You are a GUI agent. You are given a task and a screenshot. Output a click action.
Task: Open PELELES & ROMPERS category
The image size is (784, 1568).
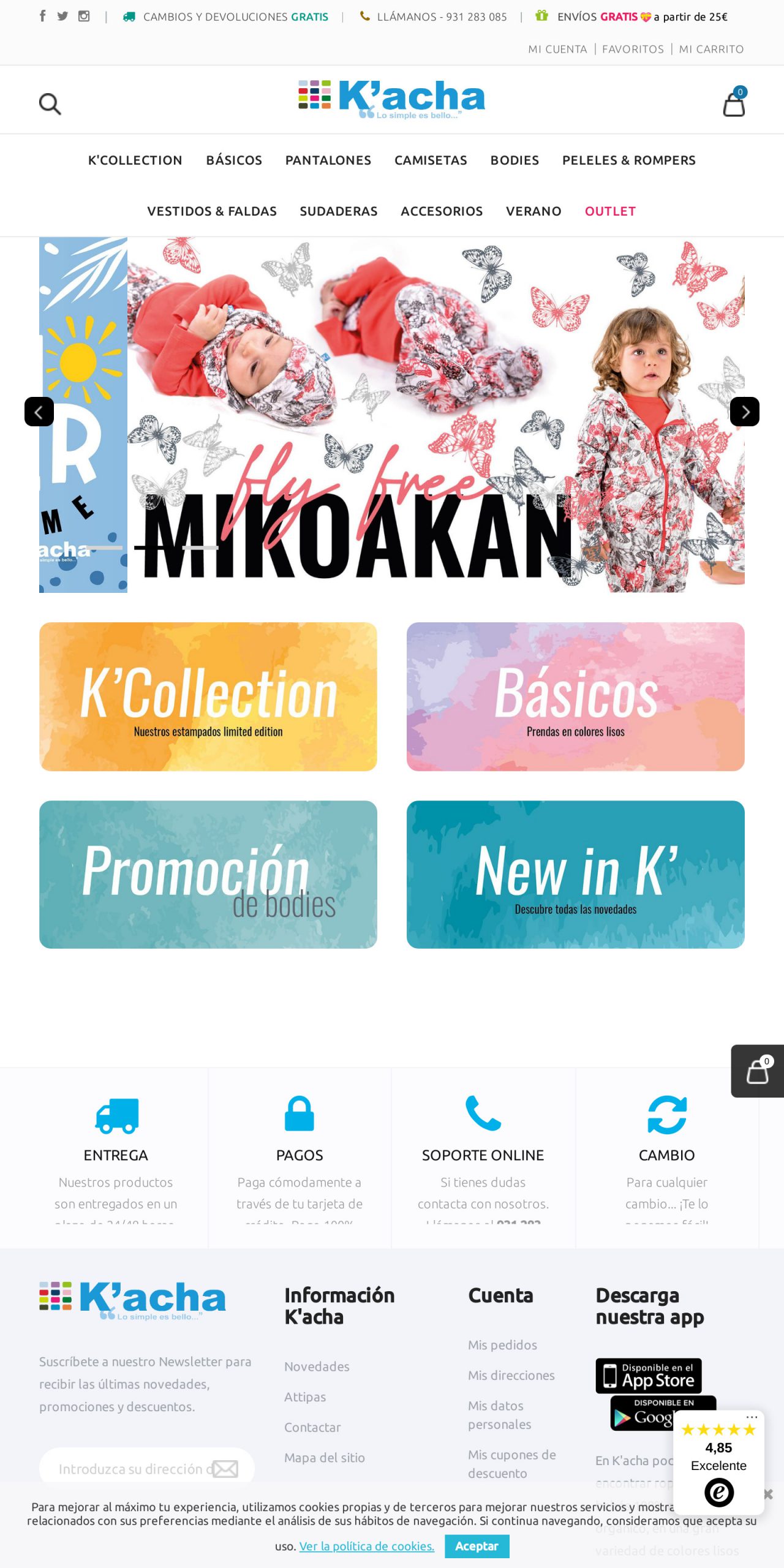[628, 160]
